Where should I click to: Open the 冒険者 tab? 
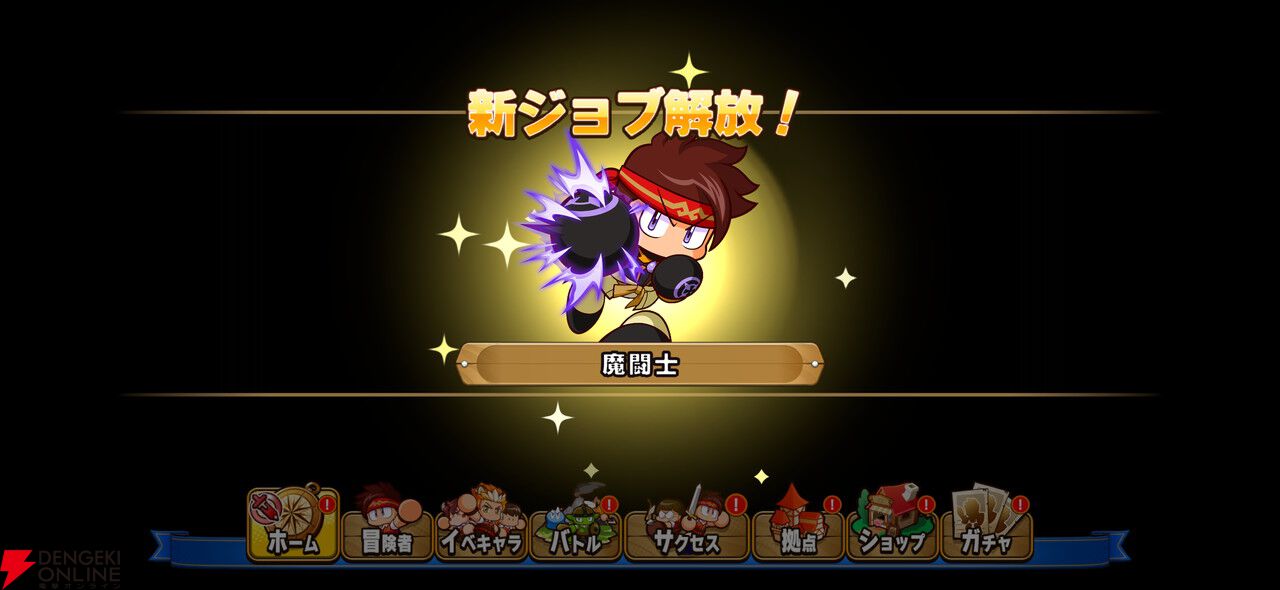point(386,527)
